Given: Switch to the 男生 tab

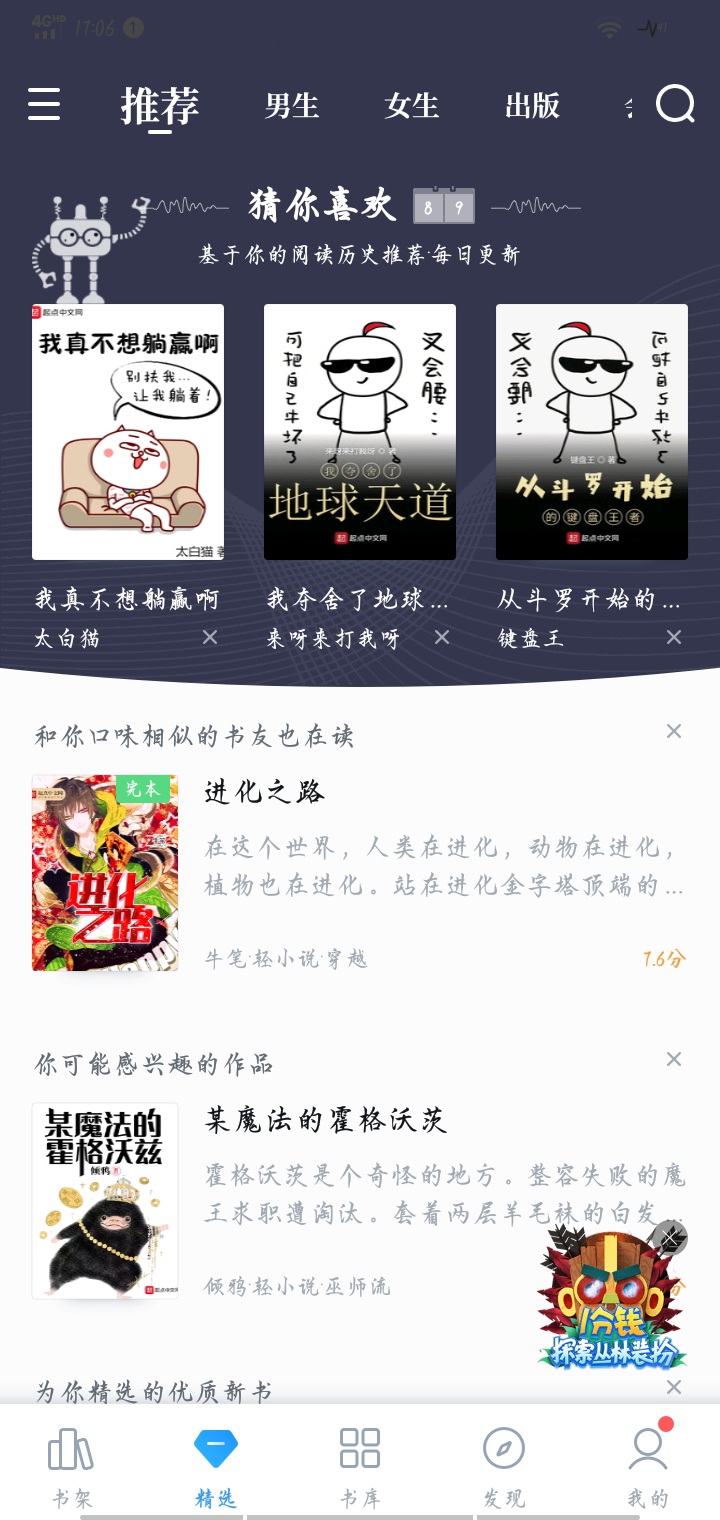Looking at the screenshot, I should point(292,105).
